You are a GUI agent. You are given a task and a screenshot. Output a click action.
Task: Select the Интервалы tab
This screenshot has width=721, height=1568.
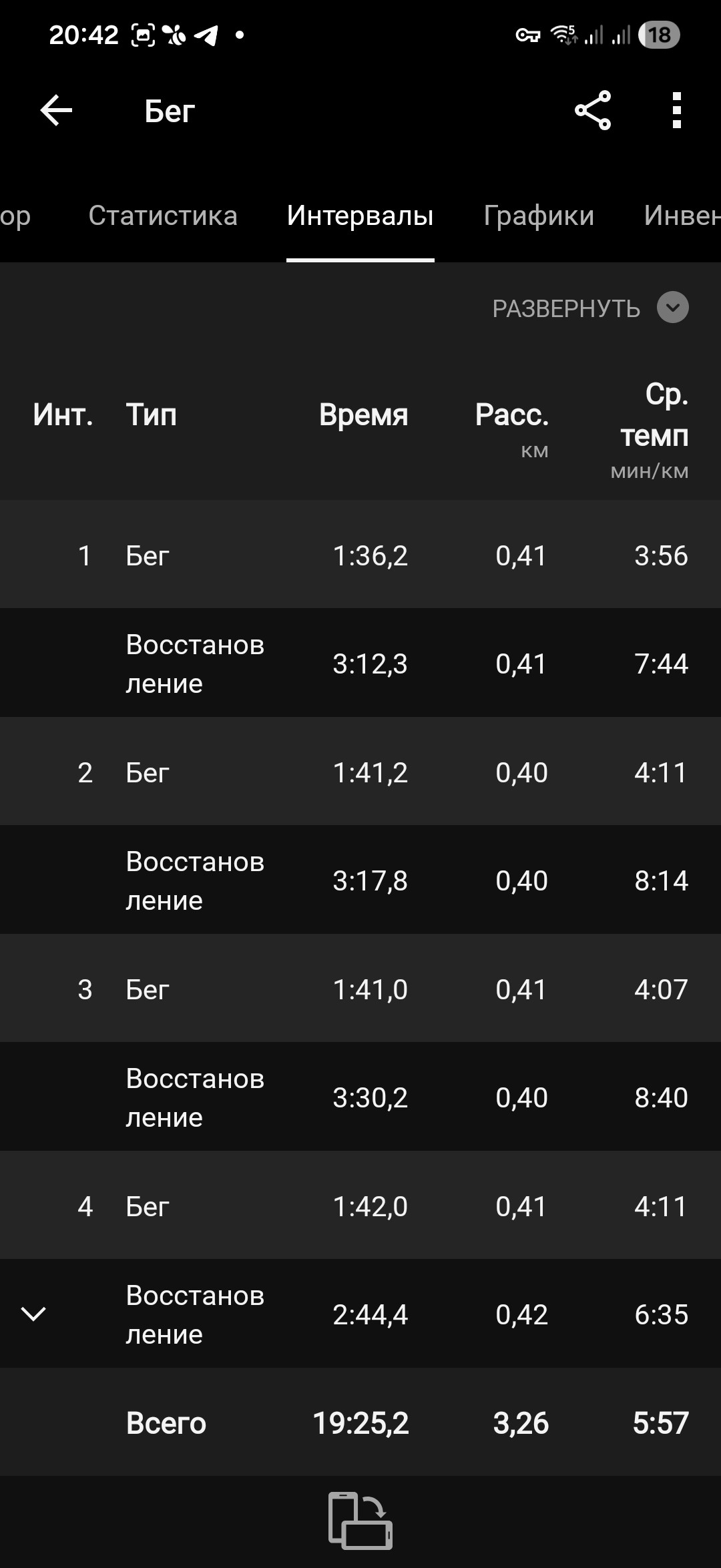(360, 216)
